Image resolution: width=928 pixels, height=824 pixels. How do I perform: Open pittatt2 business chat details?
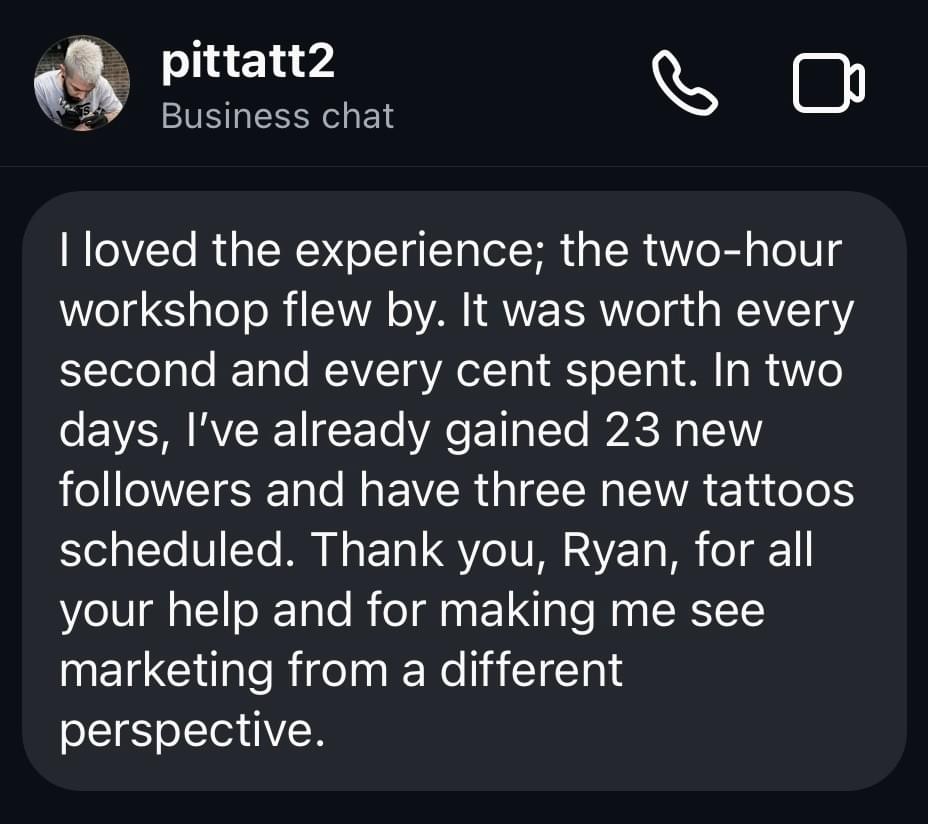(277, 88)
